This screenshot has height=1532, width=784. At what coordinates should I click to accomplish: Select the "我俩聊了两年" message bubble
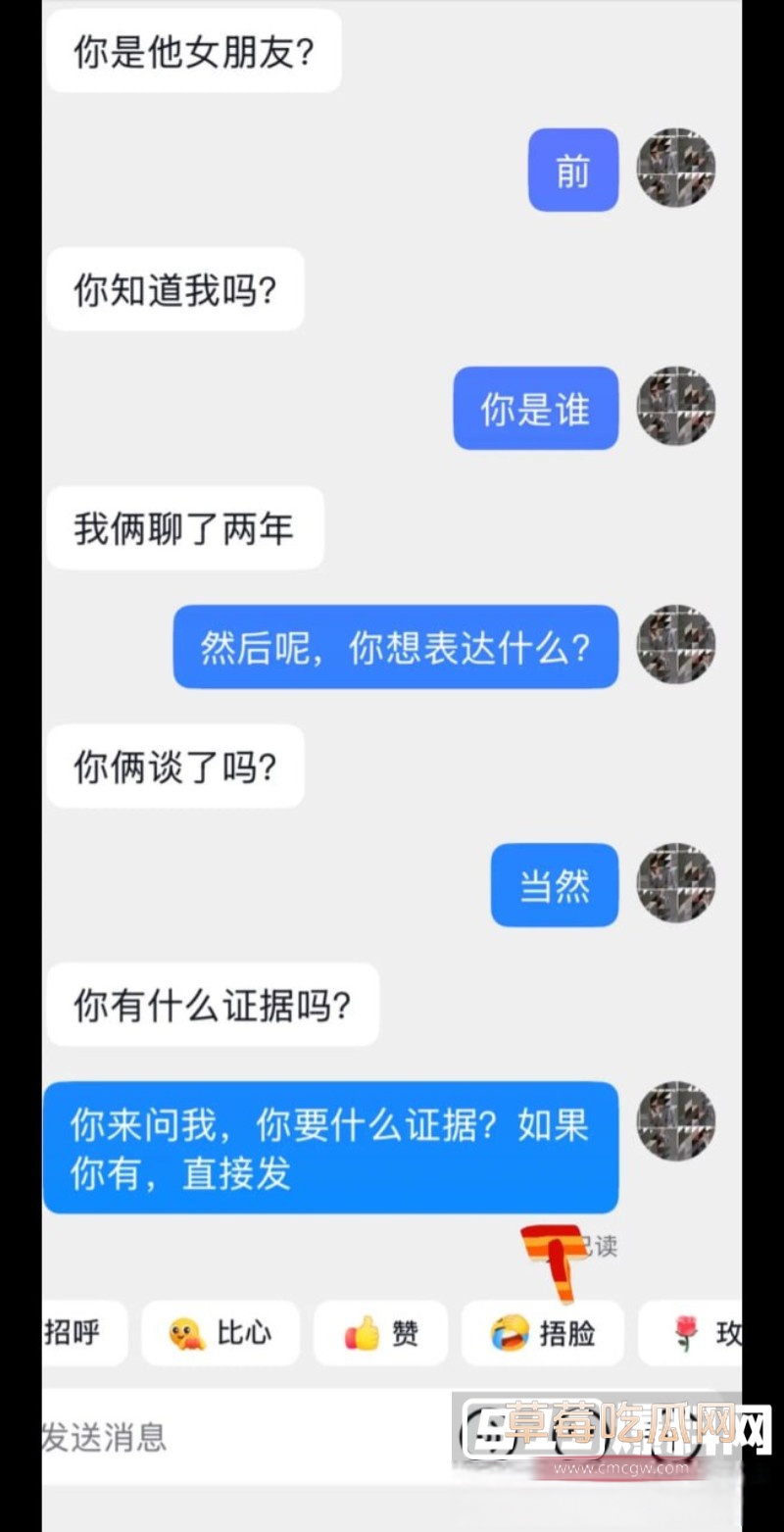click(184, 527)
